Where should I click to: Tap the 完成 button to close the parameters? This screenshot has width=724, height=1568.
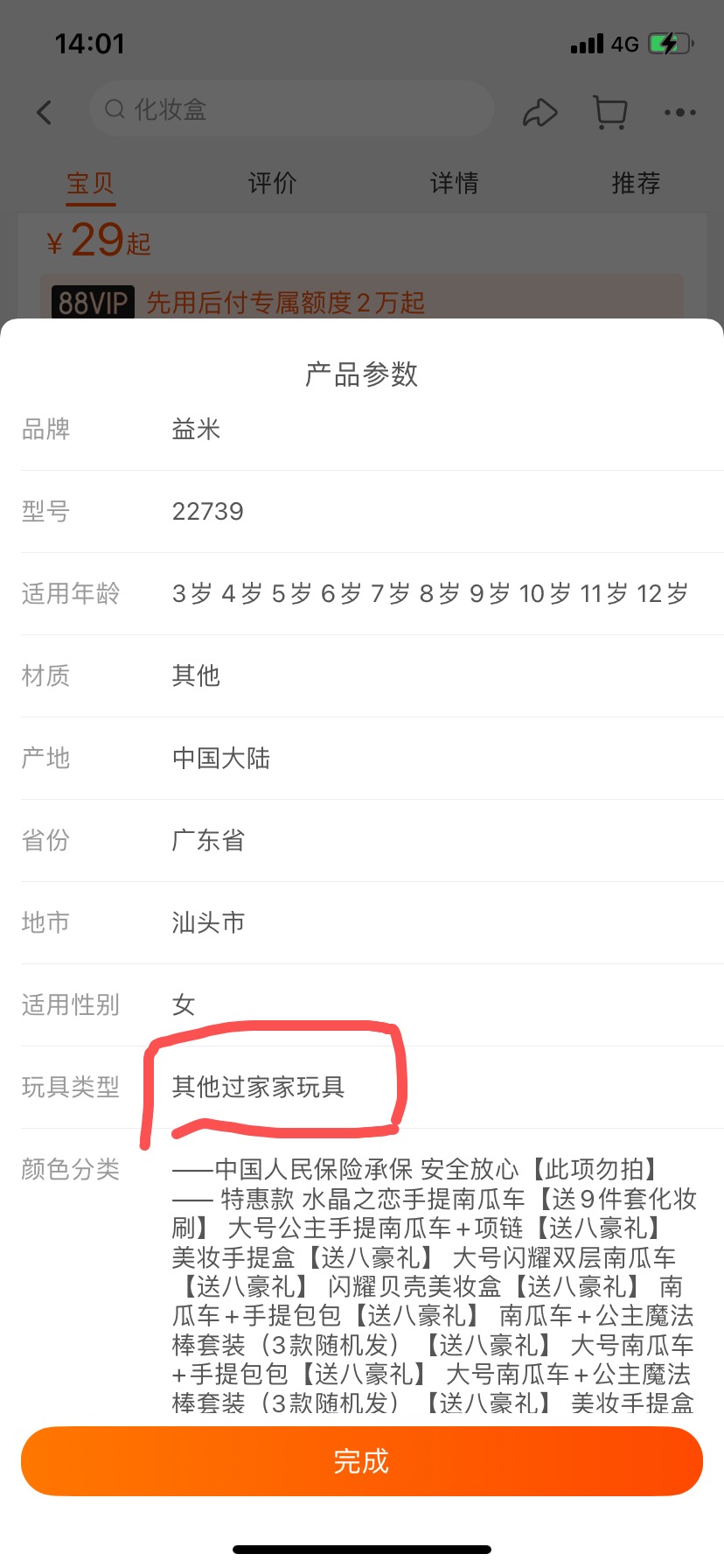point(361,1461)
